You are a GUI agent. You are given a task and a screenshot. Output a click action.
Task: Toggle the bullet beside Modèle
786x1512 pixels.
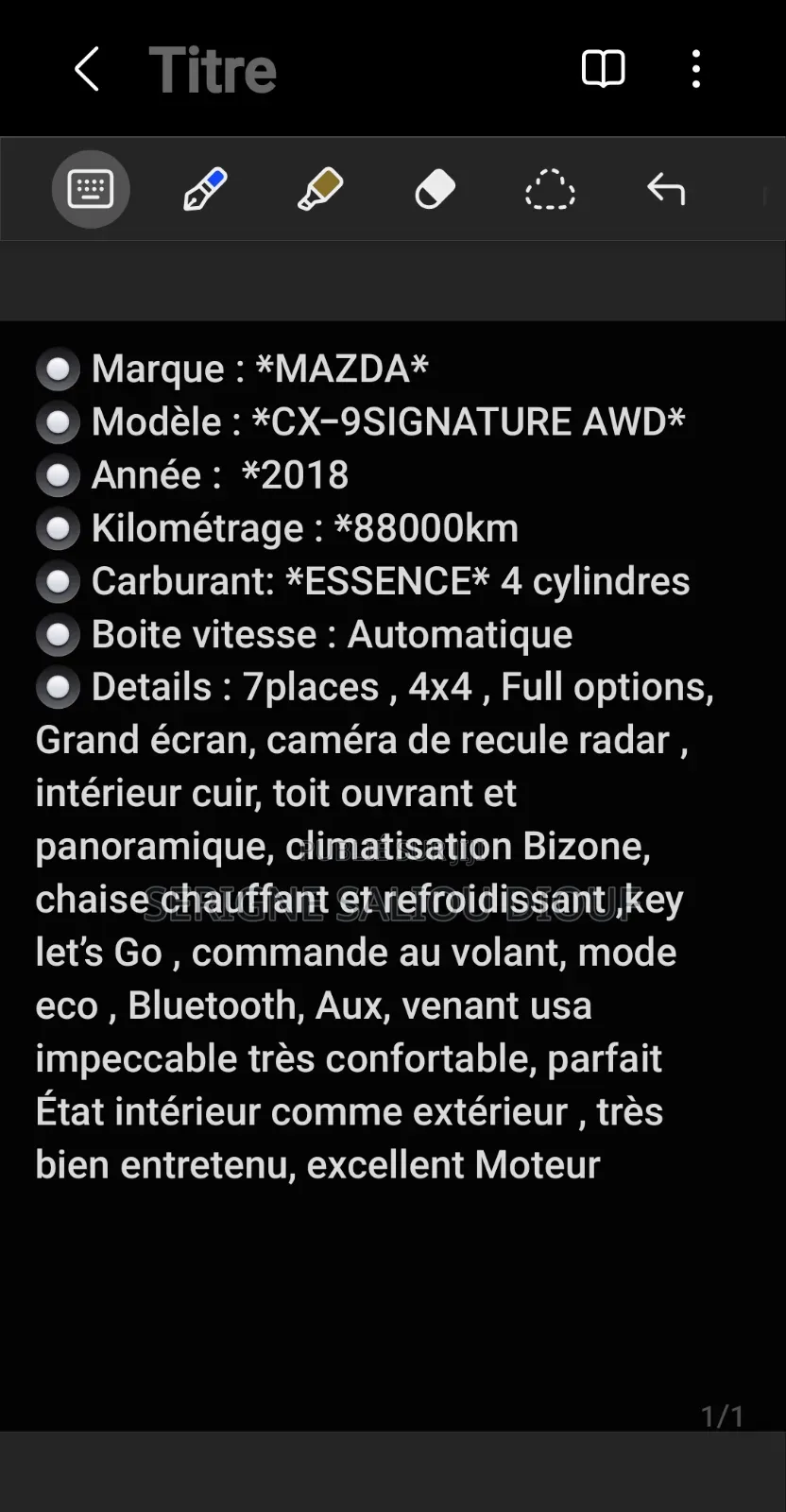pos(58,422)
